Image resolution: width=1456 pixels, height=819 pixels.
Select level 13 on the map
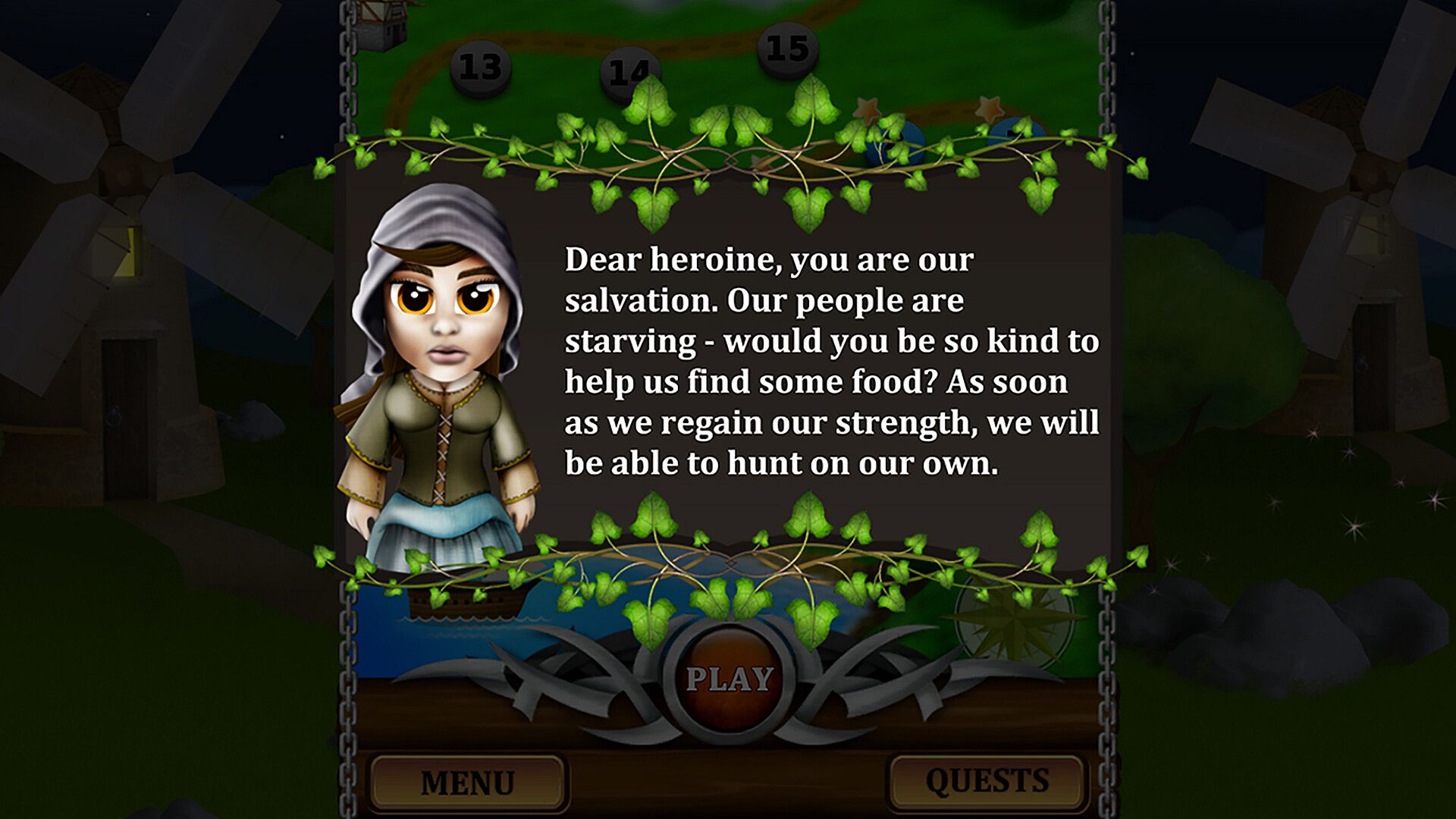[x=480, y=68]
